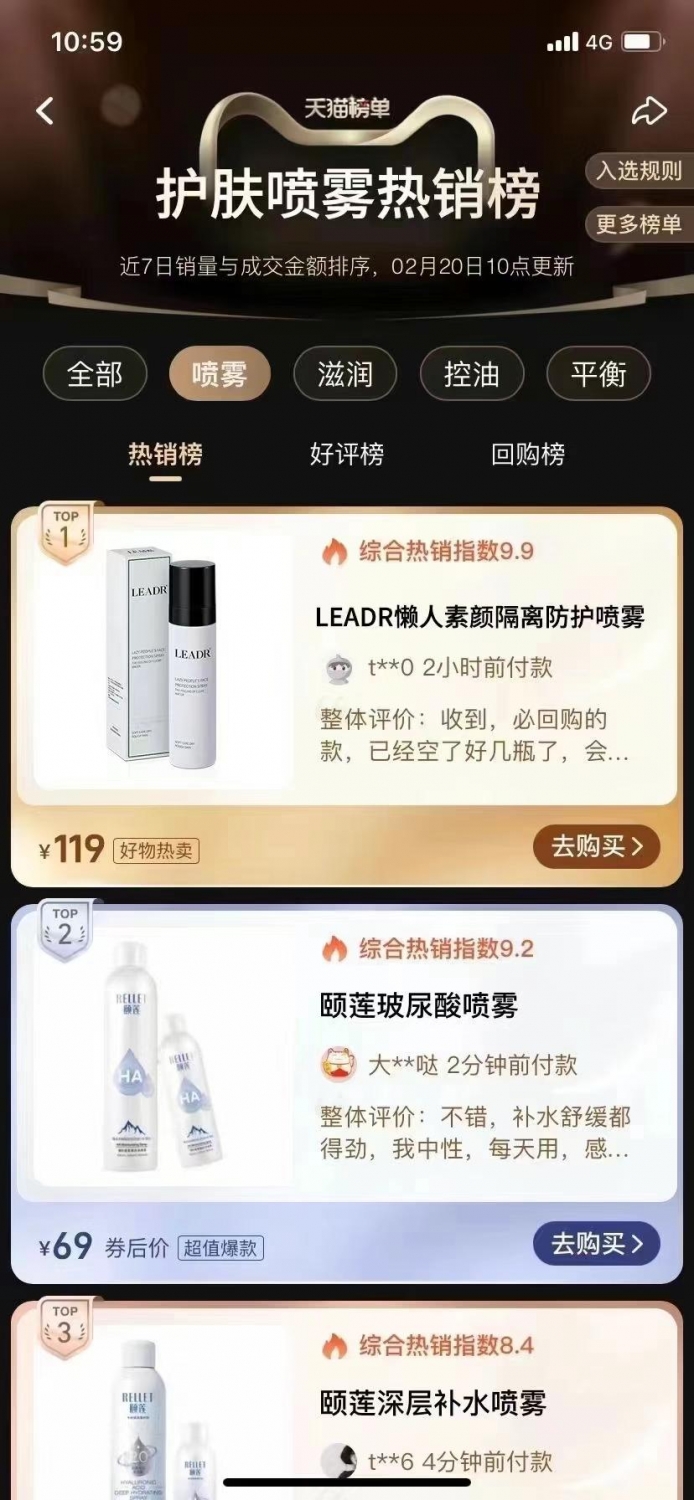694x1500 pixels.
Task: Switch to the 热销榜 tab
Action: [166, 455]
